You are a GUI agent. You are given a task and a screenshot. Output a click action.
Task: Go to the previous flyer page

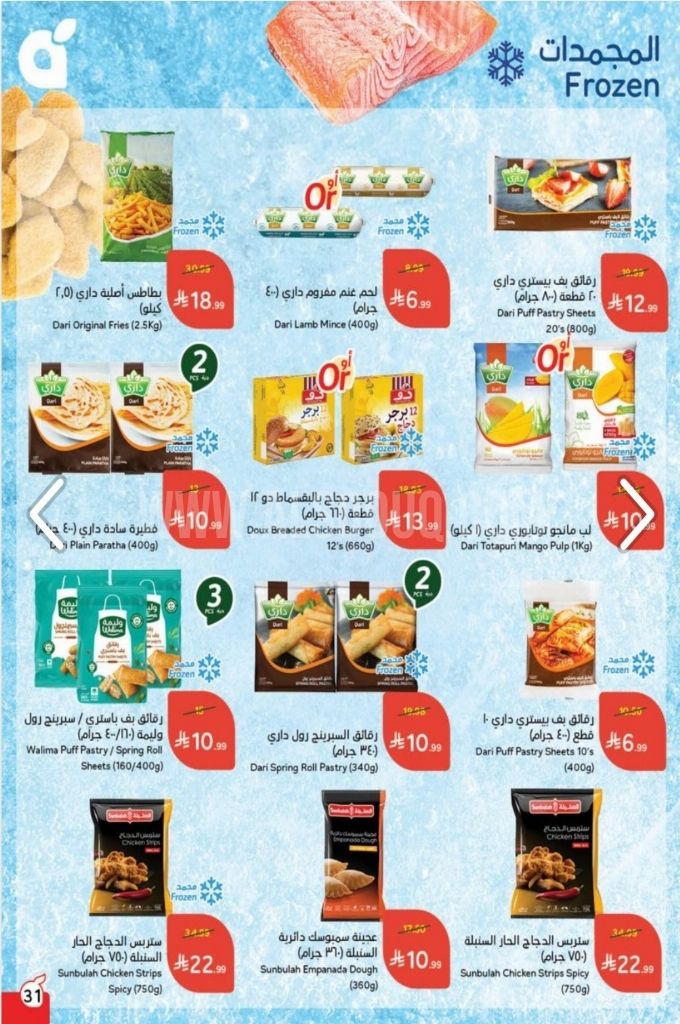[45, 512]
